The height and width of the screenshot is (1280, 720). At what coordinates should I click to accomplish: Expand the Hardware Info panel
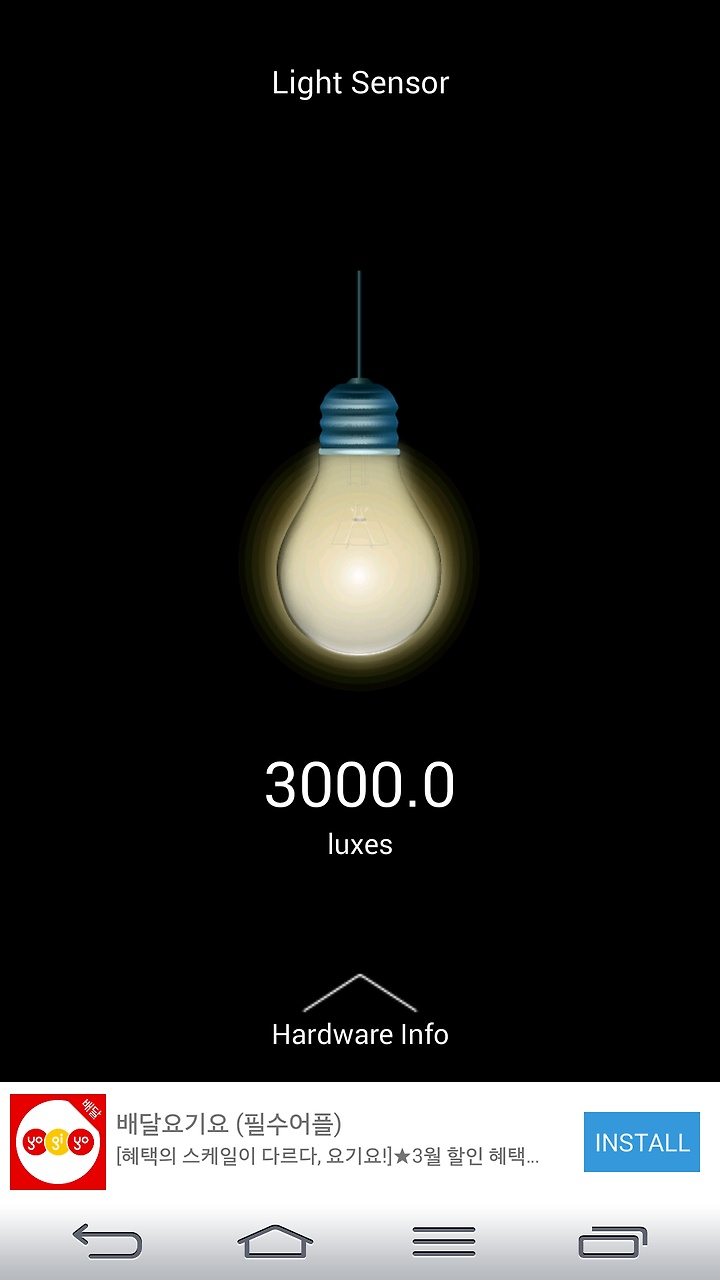(x=360, y=1012)
